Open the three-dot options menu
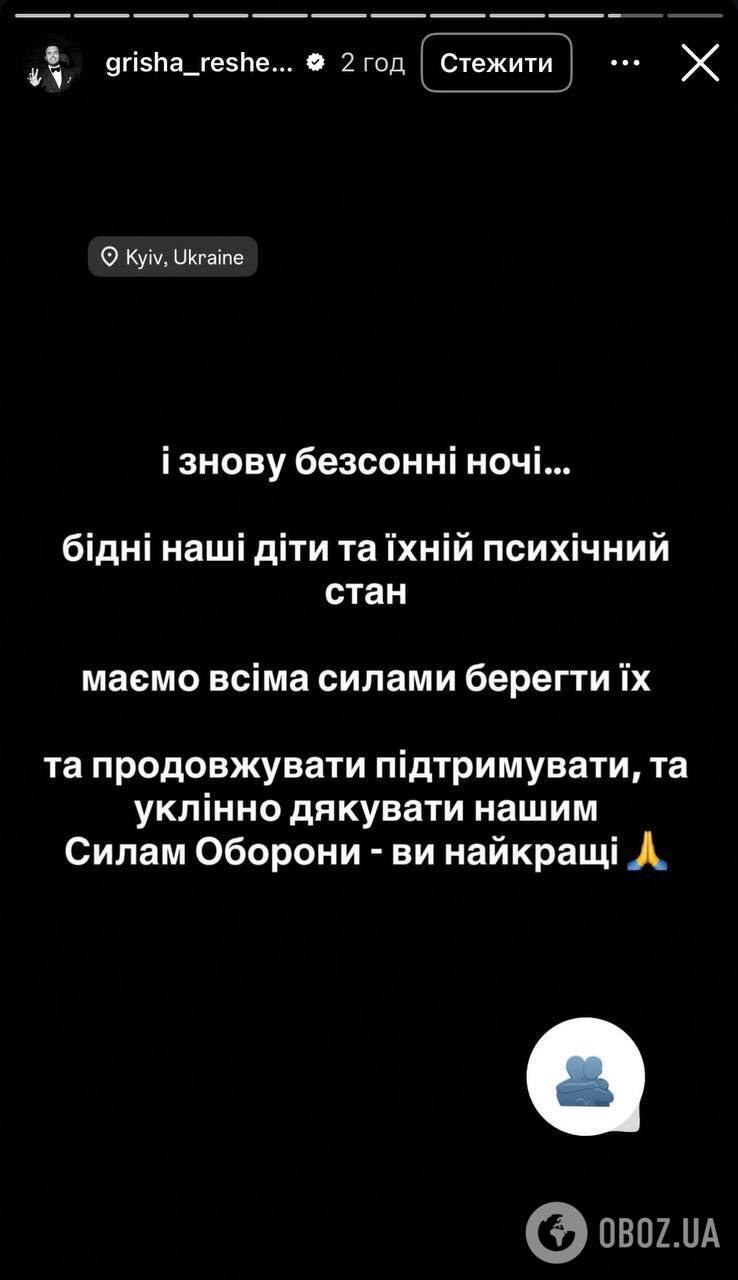 pyautogui.click(x=625, y=62)
